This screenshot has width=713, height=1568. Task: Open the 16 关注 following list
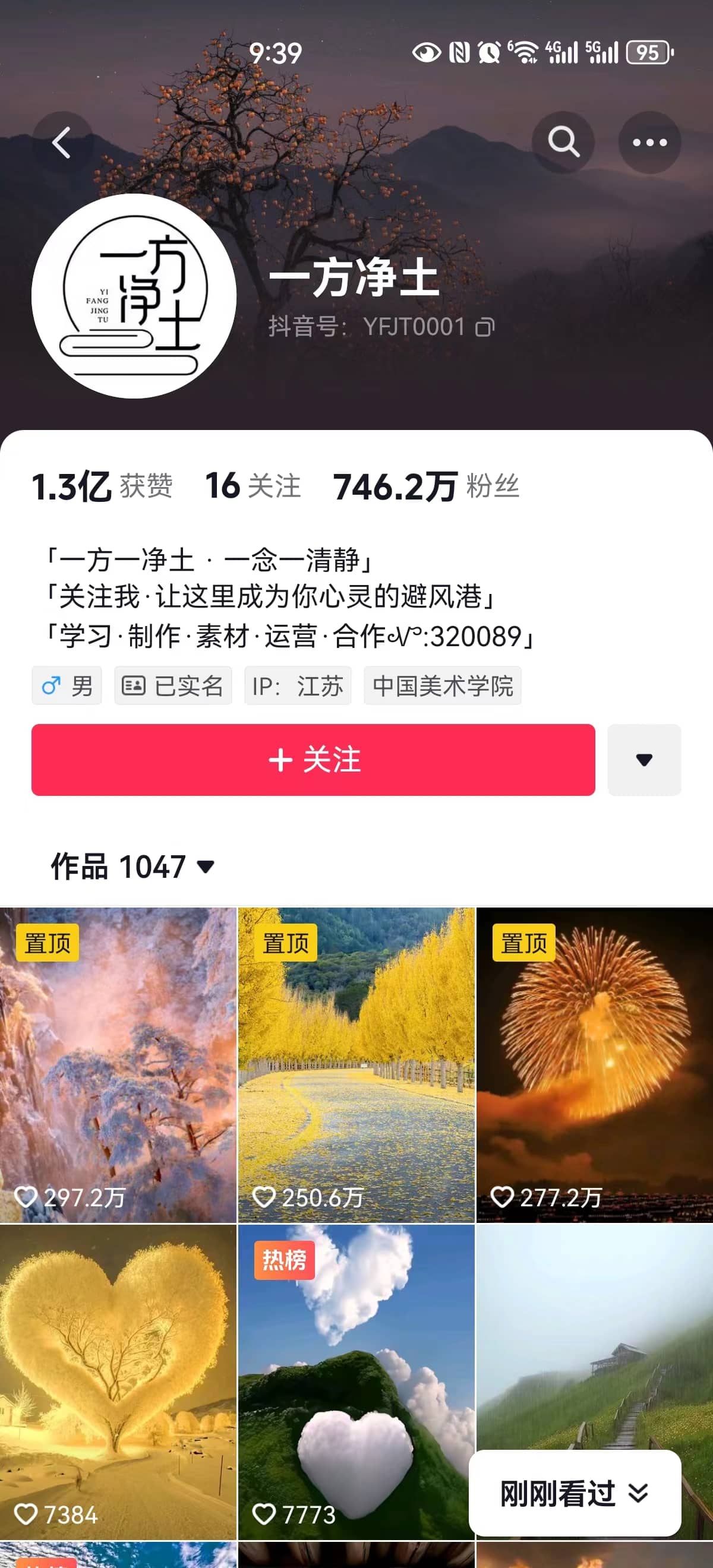tap(253, 486)
